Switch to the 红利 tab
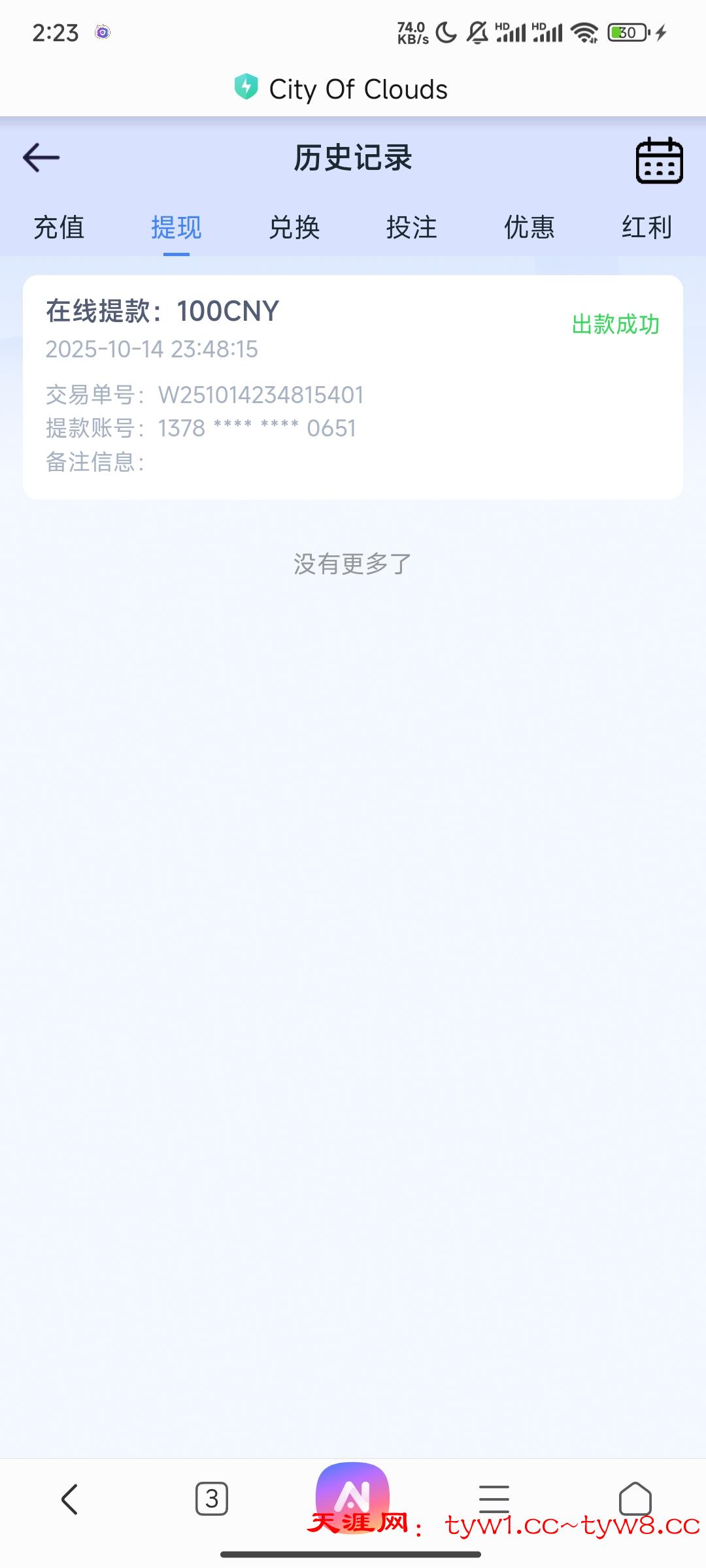The width and height of the screenshot is (706, 1568). point(647,227)
